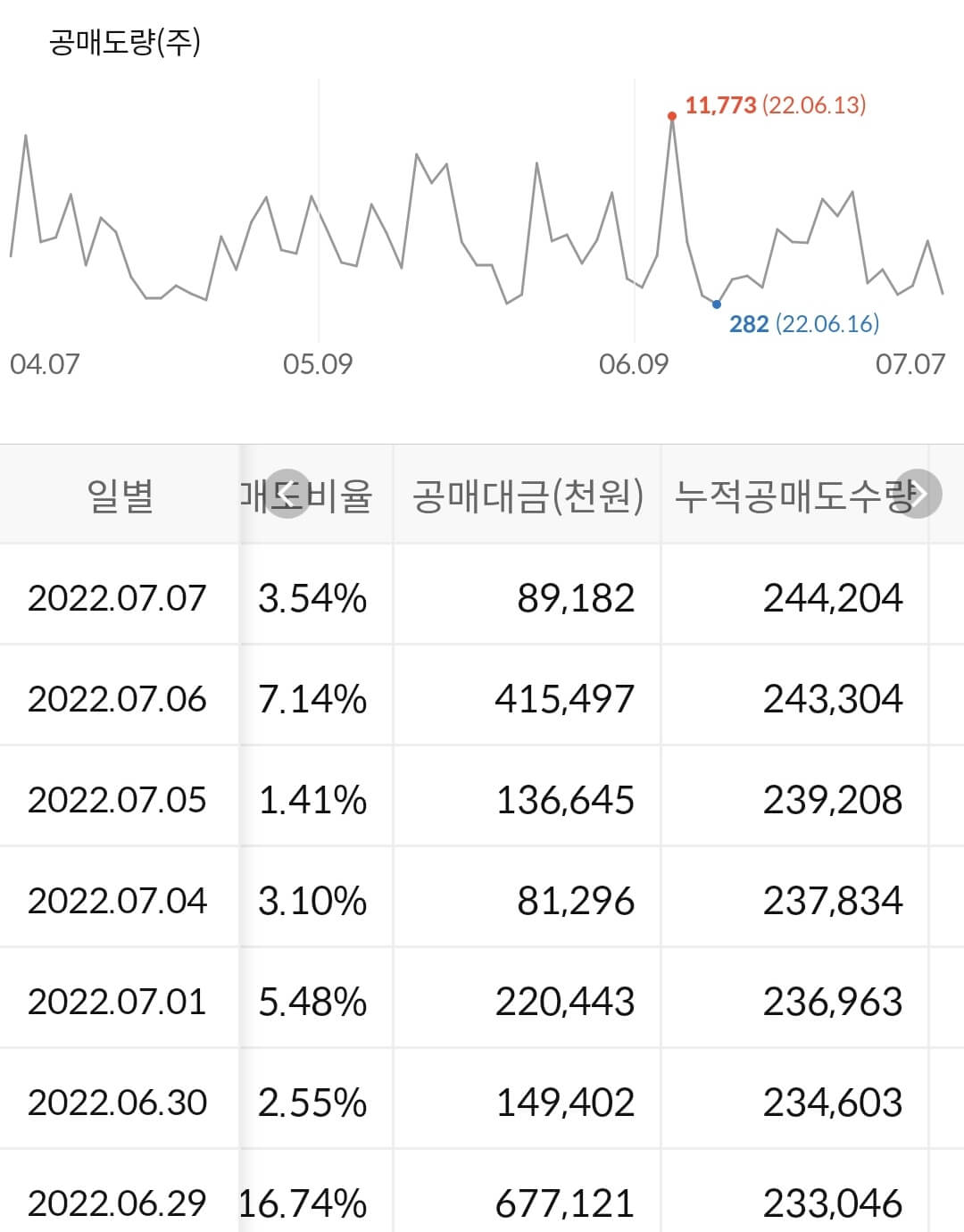Click the 11,773 (22.06.13) annotation text
This screenshot has width=964, height=1232.
coord(775,107)
